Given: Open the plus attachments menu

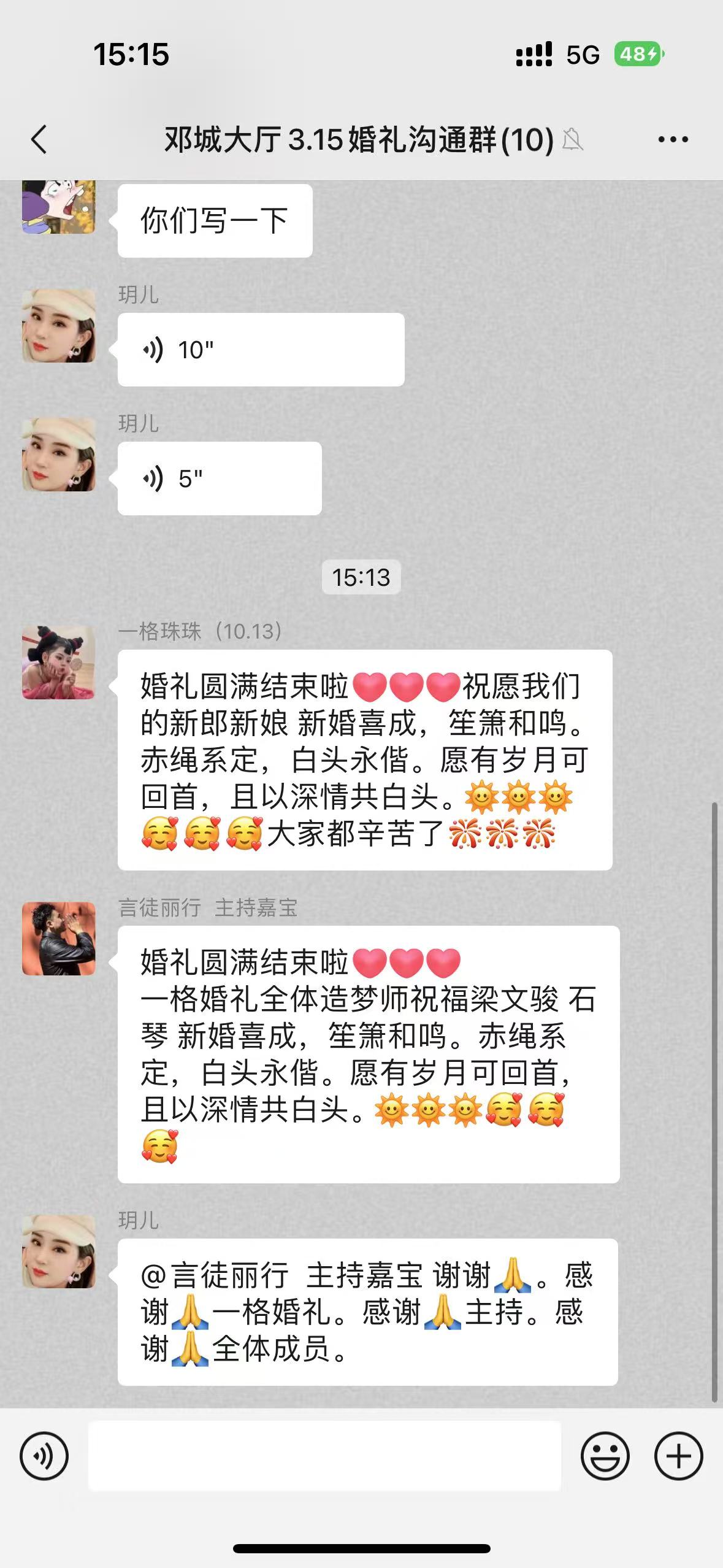Looking at the screenshot, I should click(x=678, y=1456).
